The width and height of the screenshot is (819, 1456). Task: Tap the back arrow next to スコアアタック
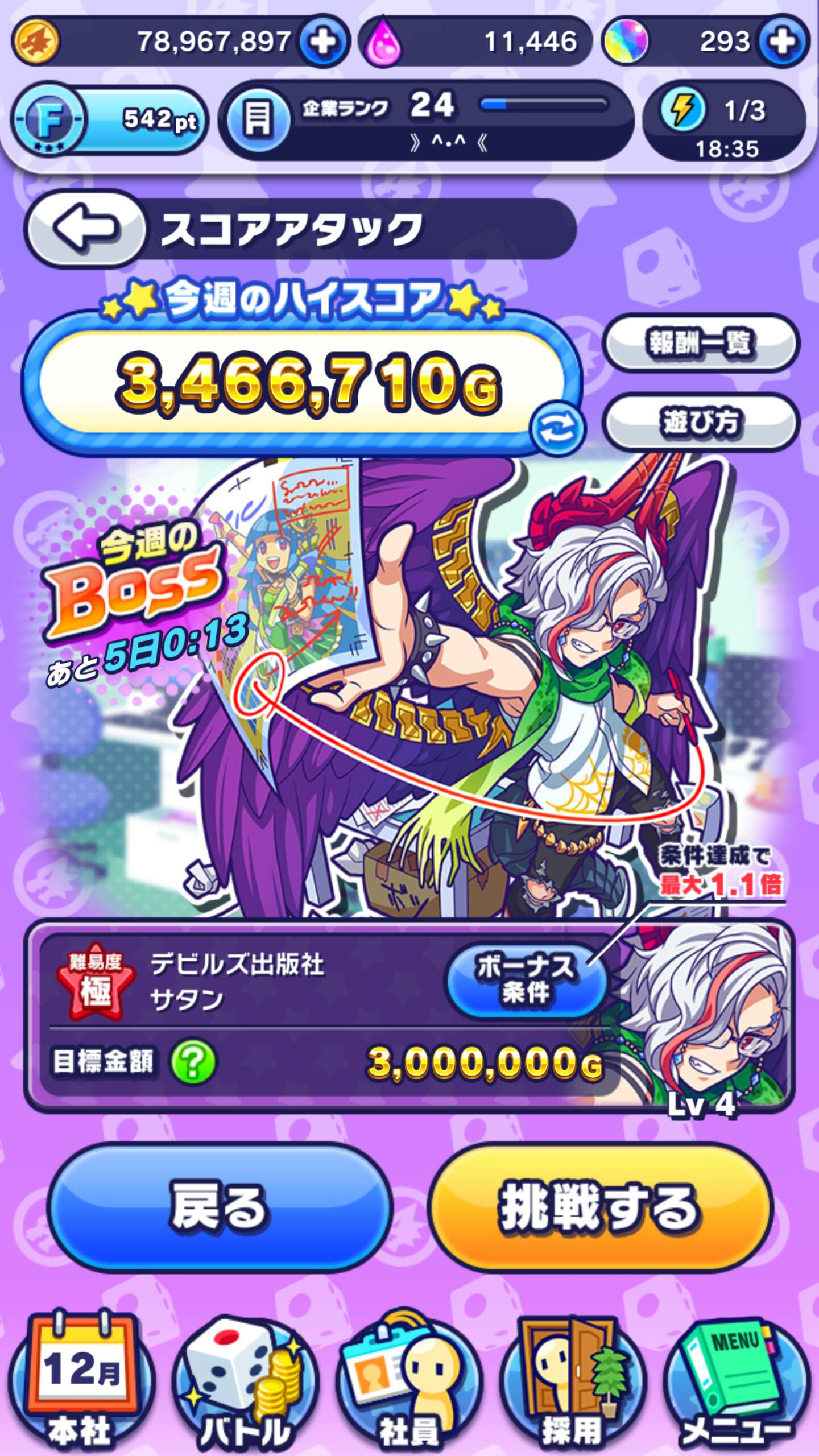[85, 229]
